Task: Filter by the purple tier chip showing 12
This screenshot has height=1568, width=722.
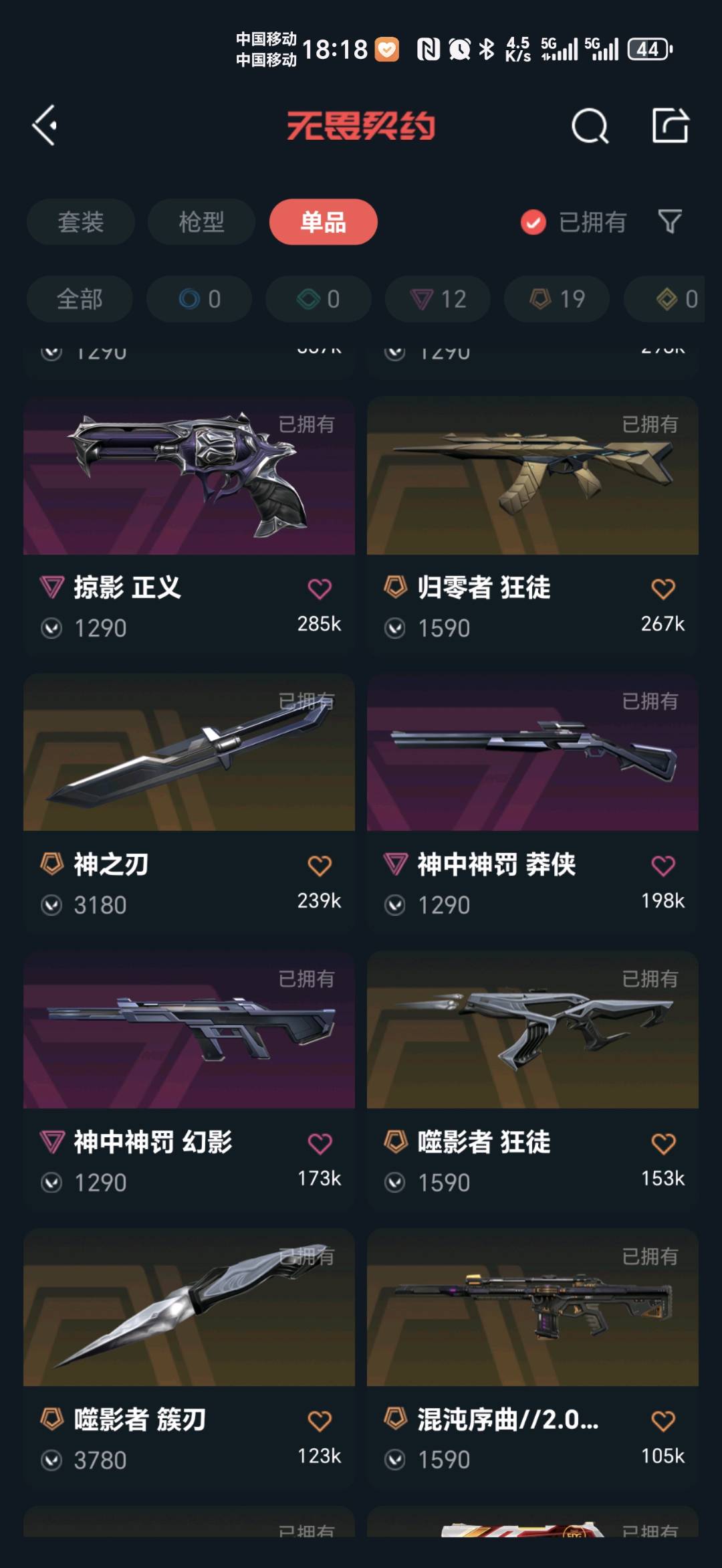Action: (x=438, y=299)
